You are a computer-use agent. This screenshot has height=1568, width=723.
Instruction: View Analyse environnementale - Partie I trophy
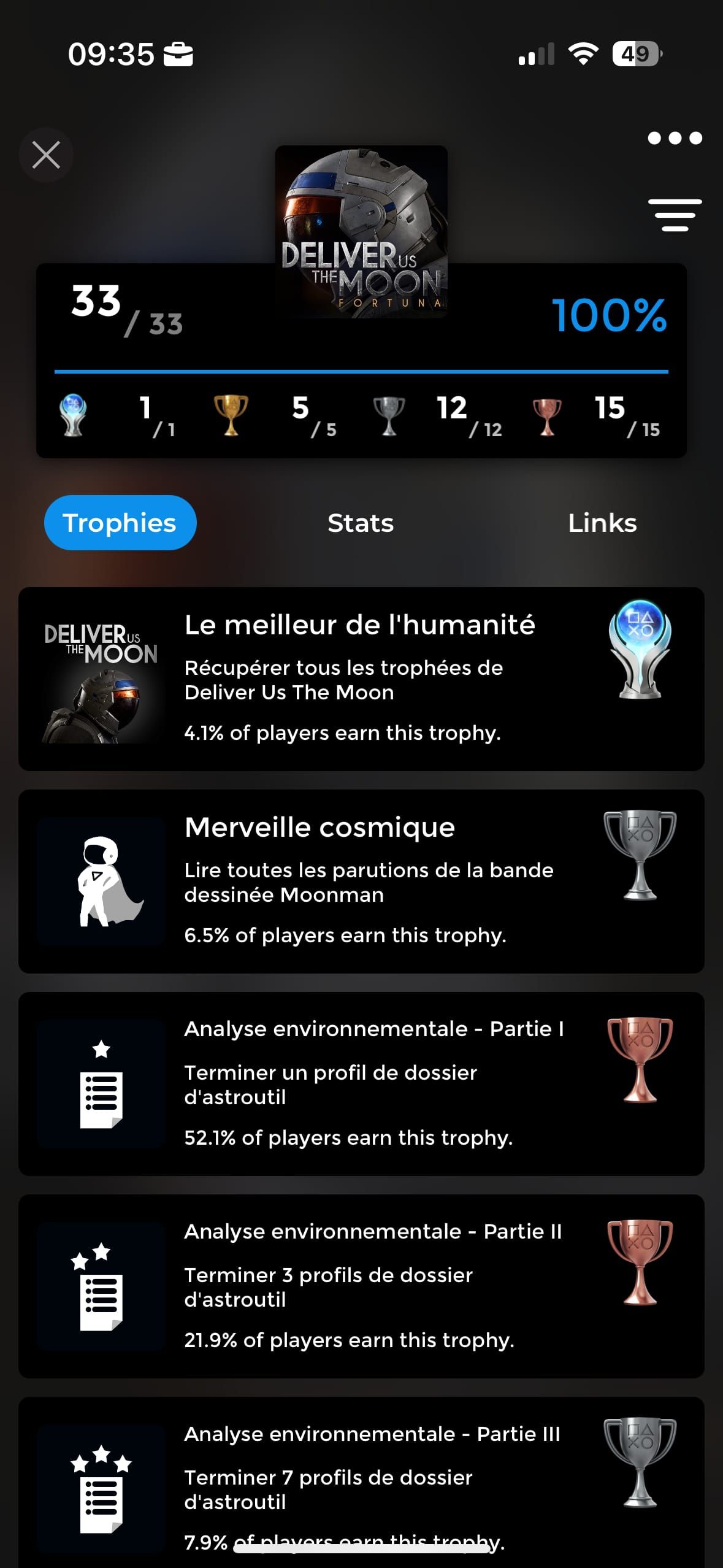361,1083
